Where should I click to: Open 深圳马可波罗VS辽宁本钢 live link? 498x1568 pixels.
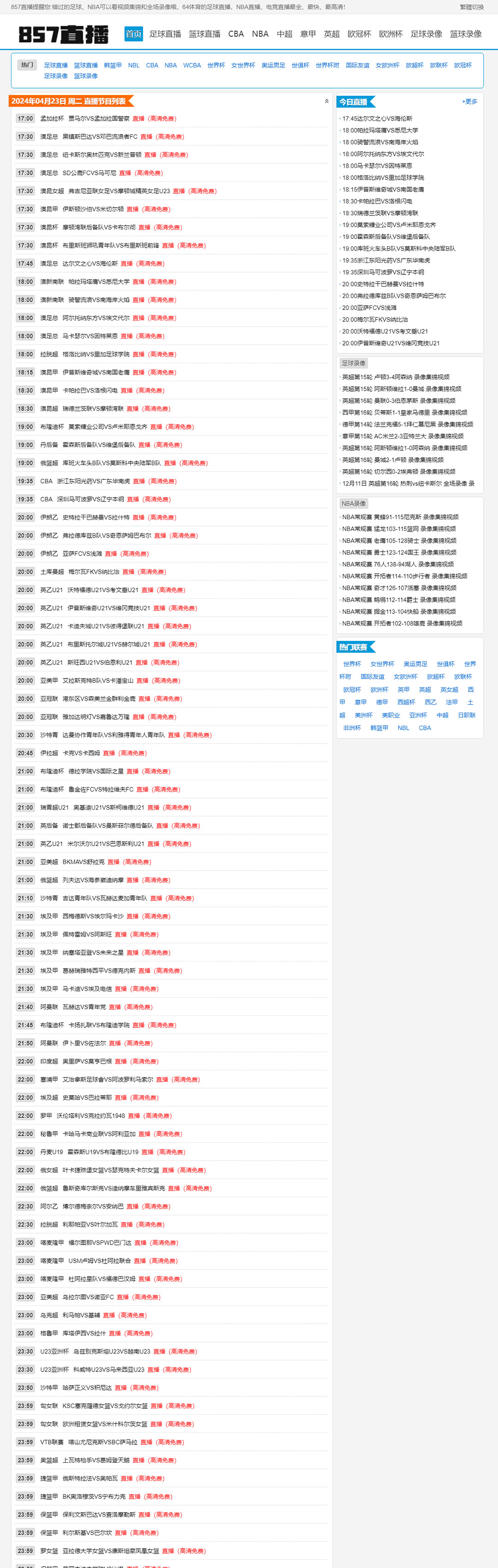pyautogui.click(x=133, y=500)
